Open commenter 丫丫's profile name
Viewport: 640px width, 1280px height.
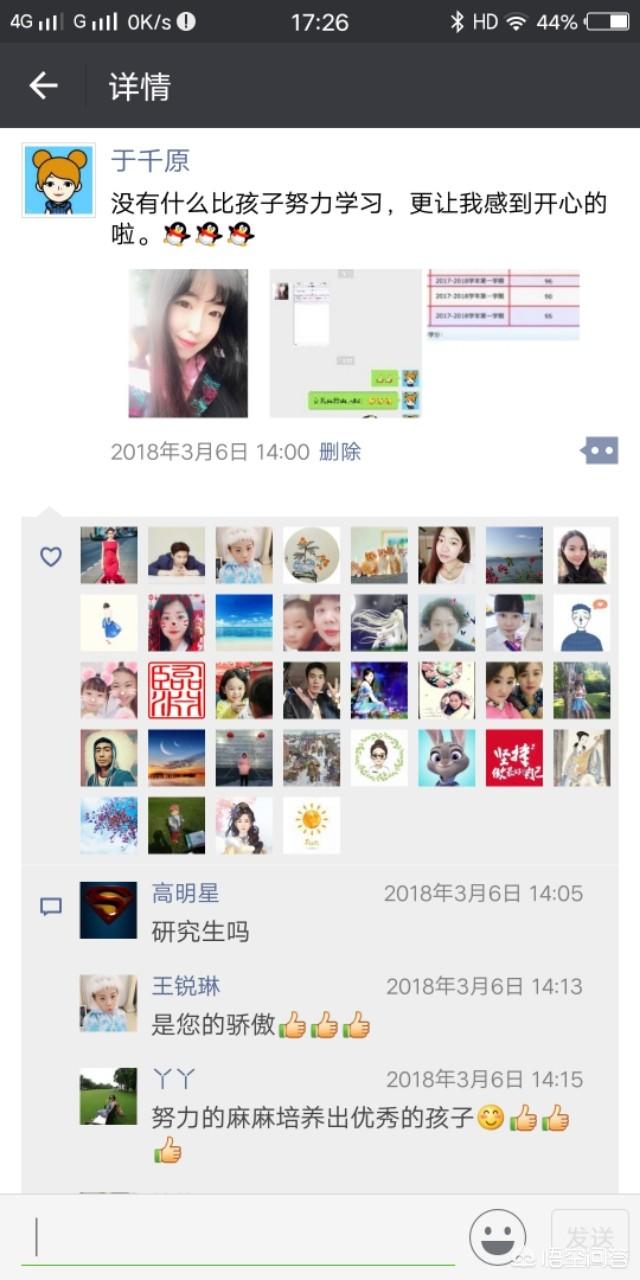(x=173, y=1079)
